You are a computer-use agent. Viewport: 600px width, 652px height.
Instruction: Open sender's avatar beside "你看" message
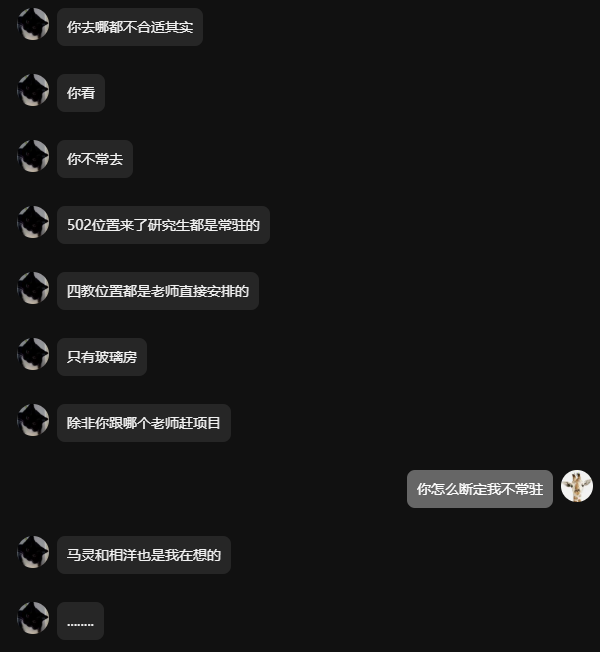(33, 90)
